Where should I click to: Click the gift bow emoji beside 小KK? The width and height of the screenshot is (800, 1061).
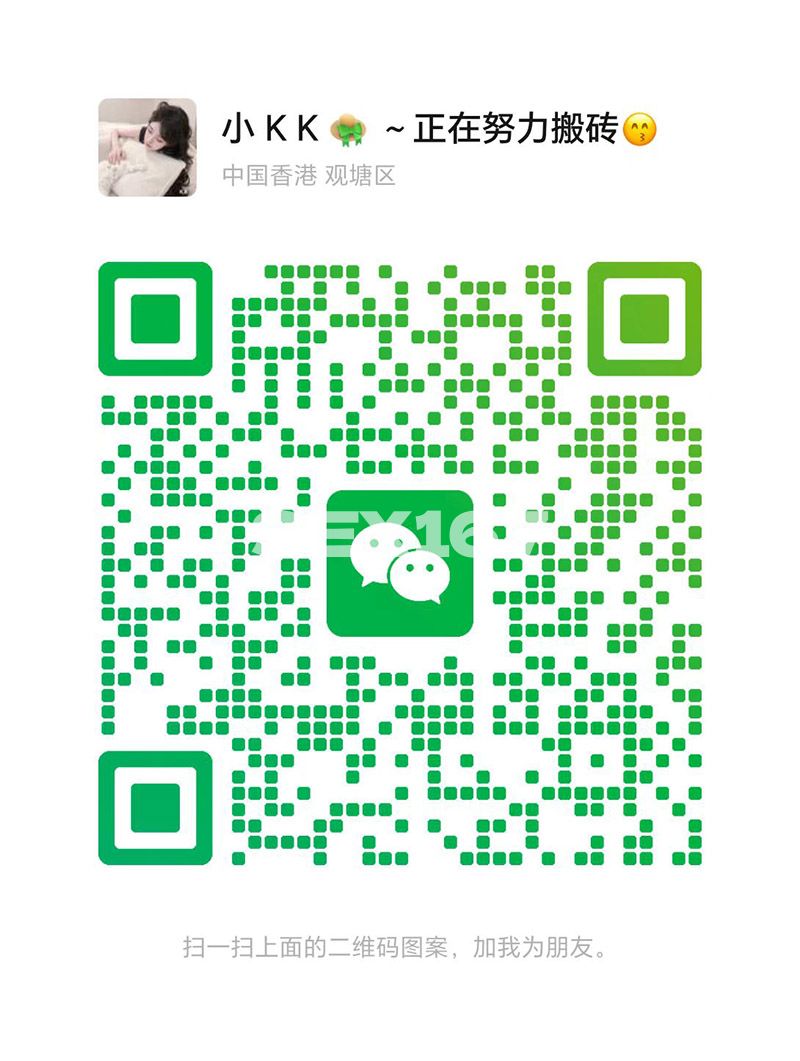click(348, 128)
